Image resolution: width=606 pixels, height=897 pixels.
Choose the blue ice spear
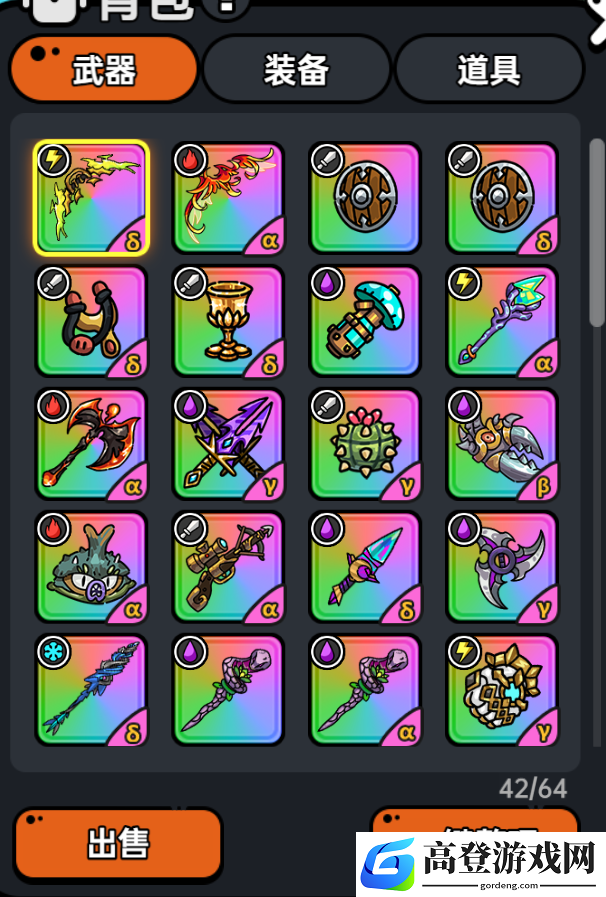(91, 689)
